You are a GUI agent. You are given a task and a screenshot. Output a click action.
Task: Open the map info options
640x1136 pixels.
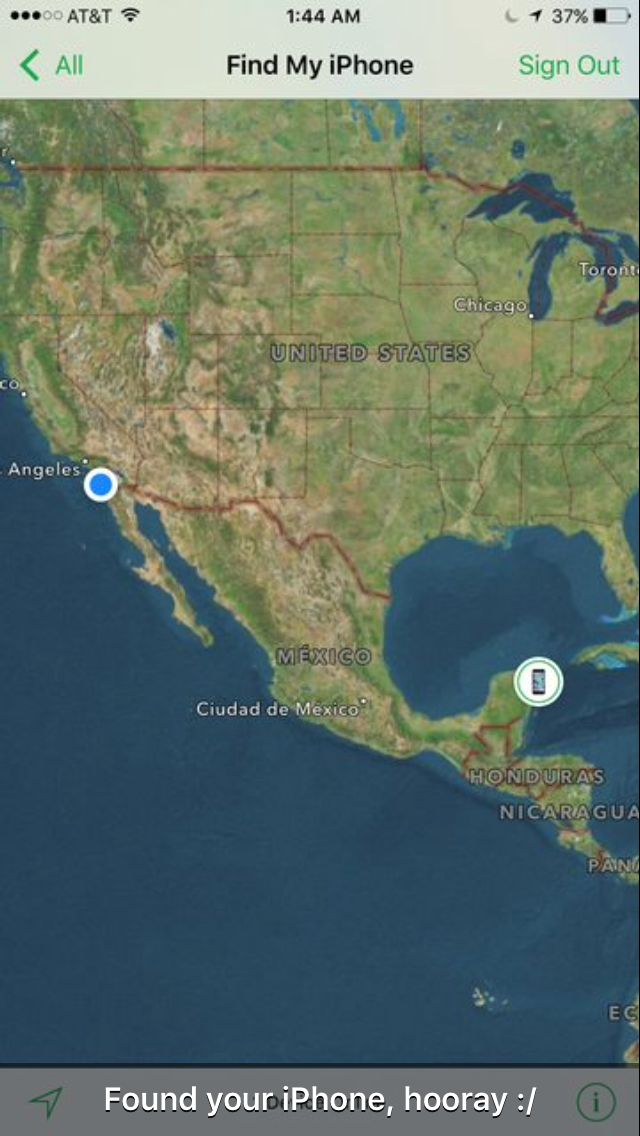coord(595,1101)
